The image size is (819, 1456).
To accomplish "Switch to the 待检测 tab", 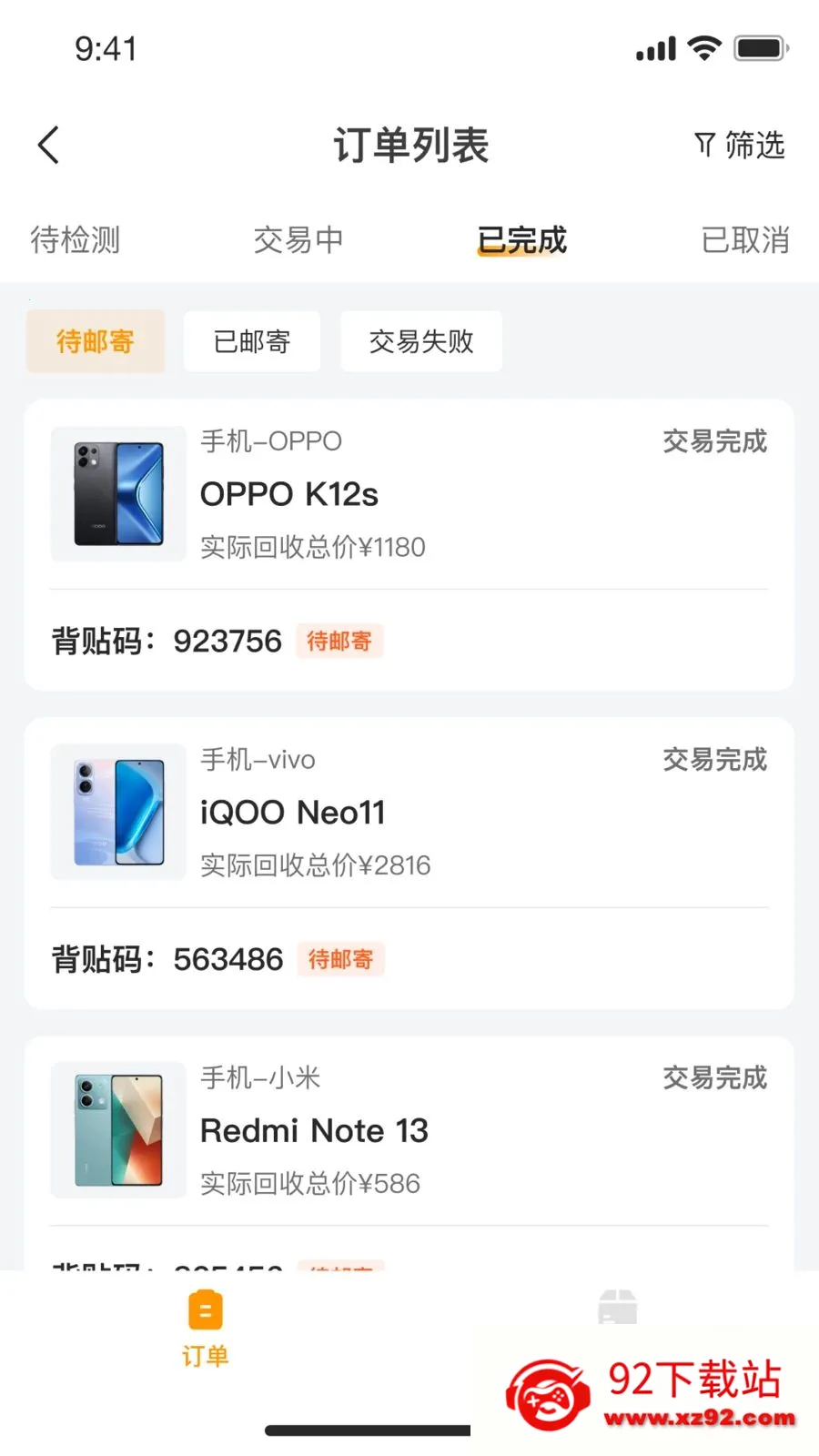I will [75, 240].
